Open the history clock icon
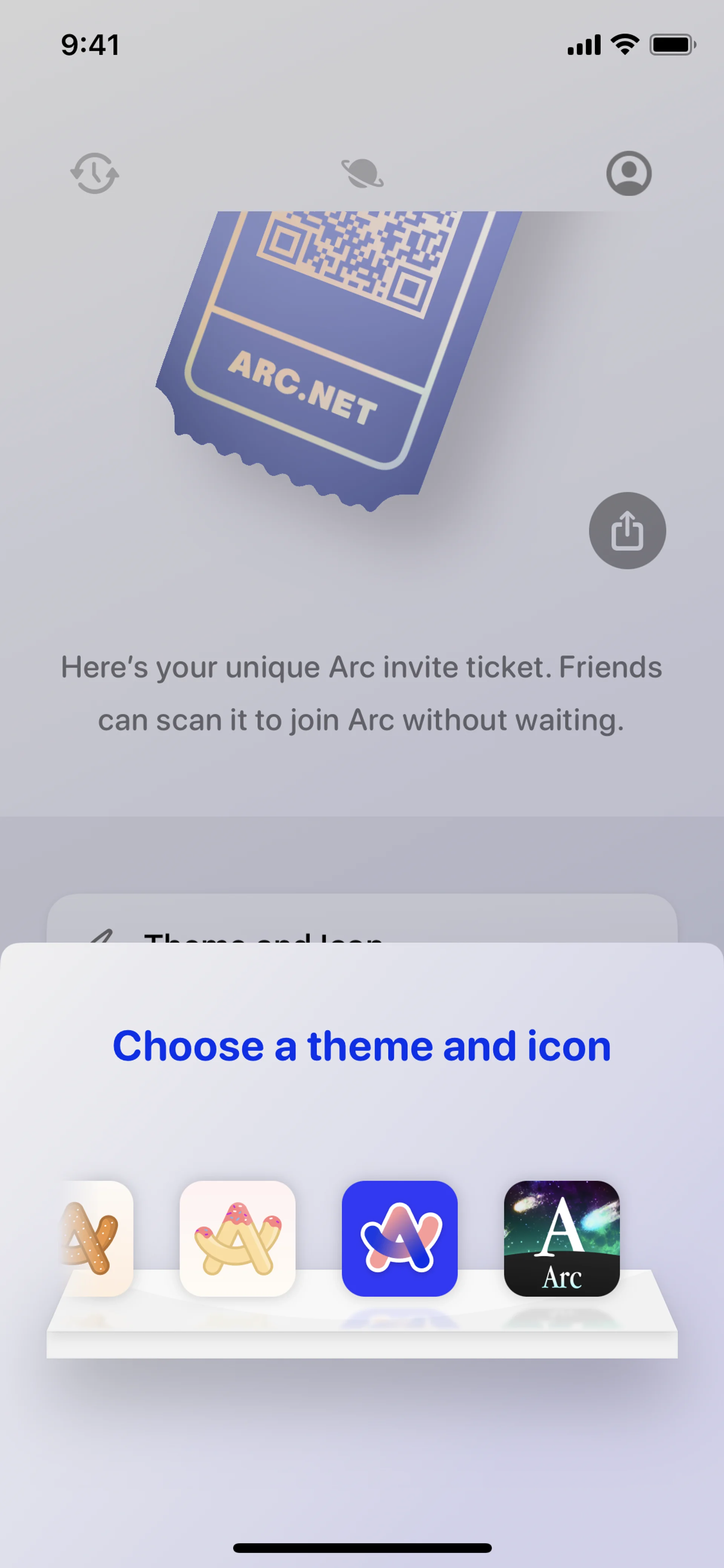This screenshot has width=724, height=1568. pyautogui.click(x=94, y=174)
